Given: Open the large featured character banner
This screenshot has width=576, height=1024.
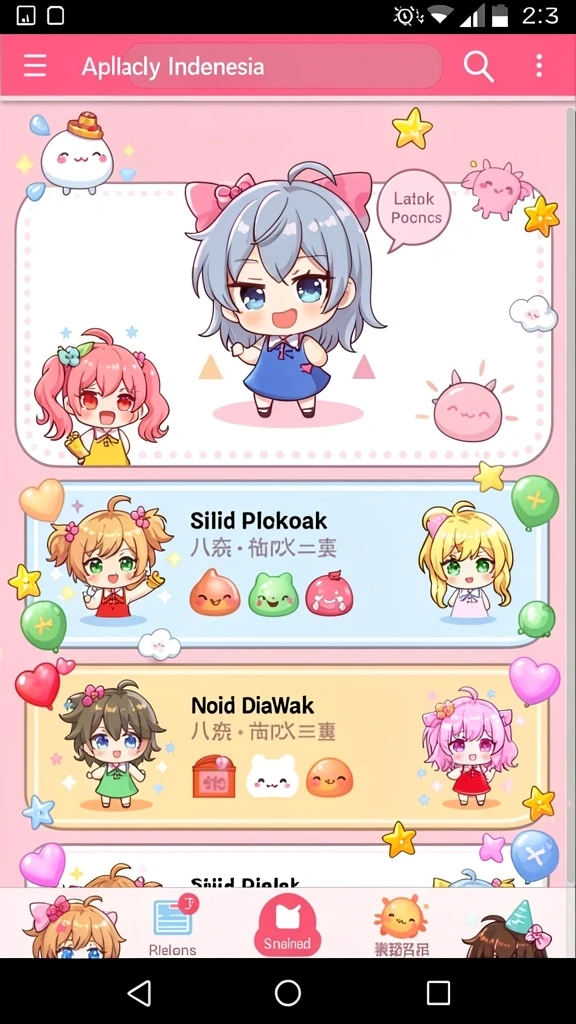Looking at the screenshot, I should (284, 325).
